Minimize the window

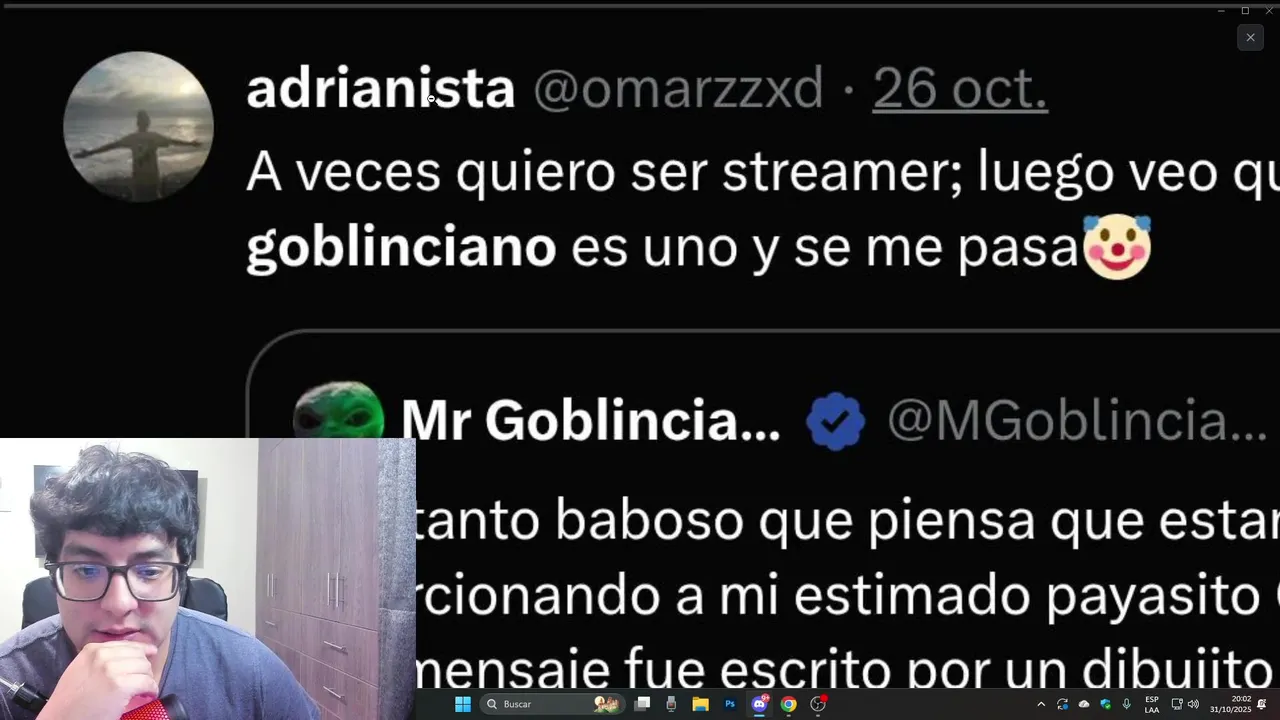click(1221, 10)
